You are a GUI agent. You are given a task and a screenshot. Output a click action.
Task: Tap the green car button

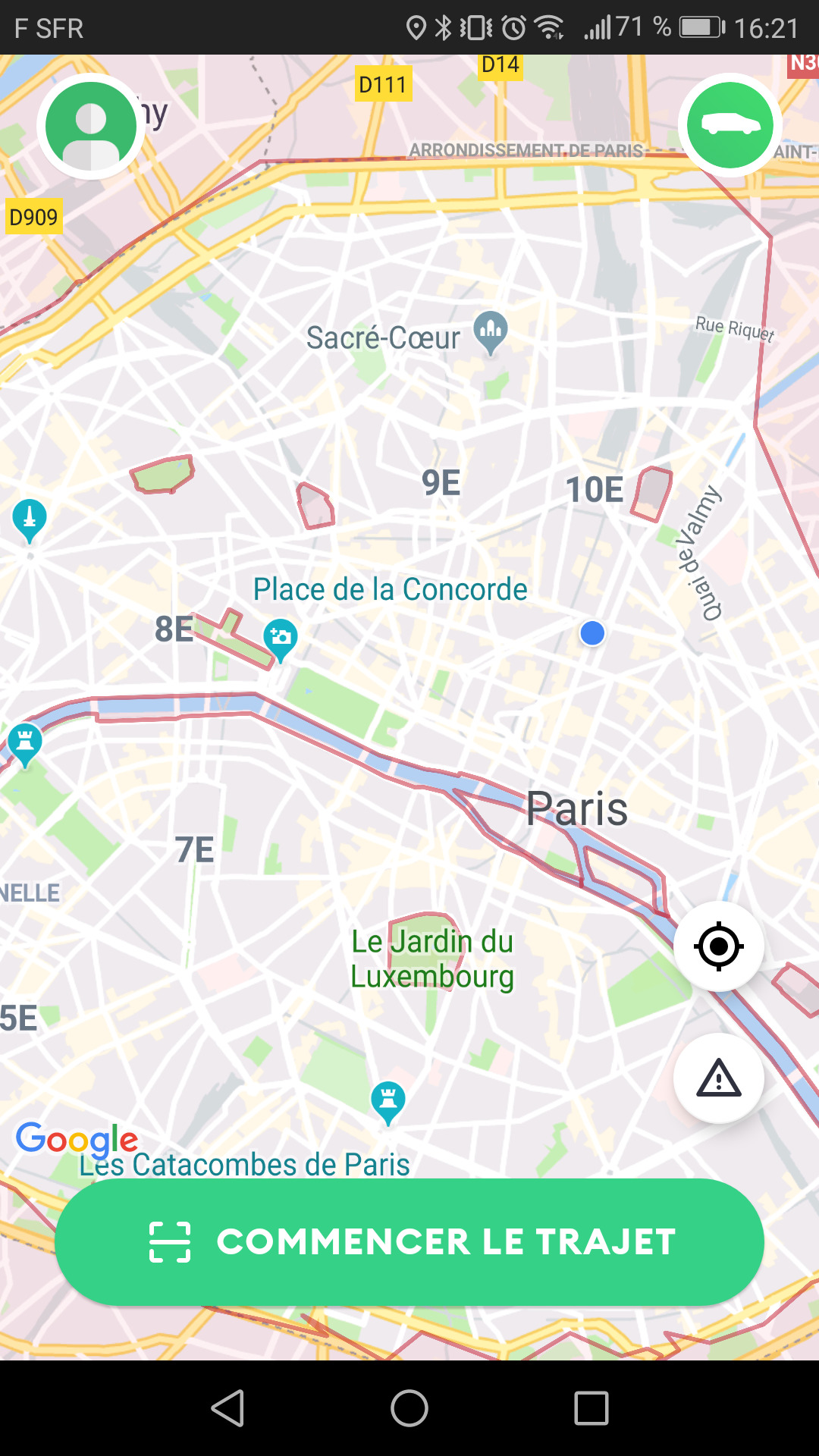[x=730, y=125]
